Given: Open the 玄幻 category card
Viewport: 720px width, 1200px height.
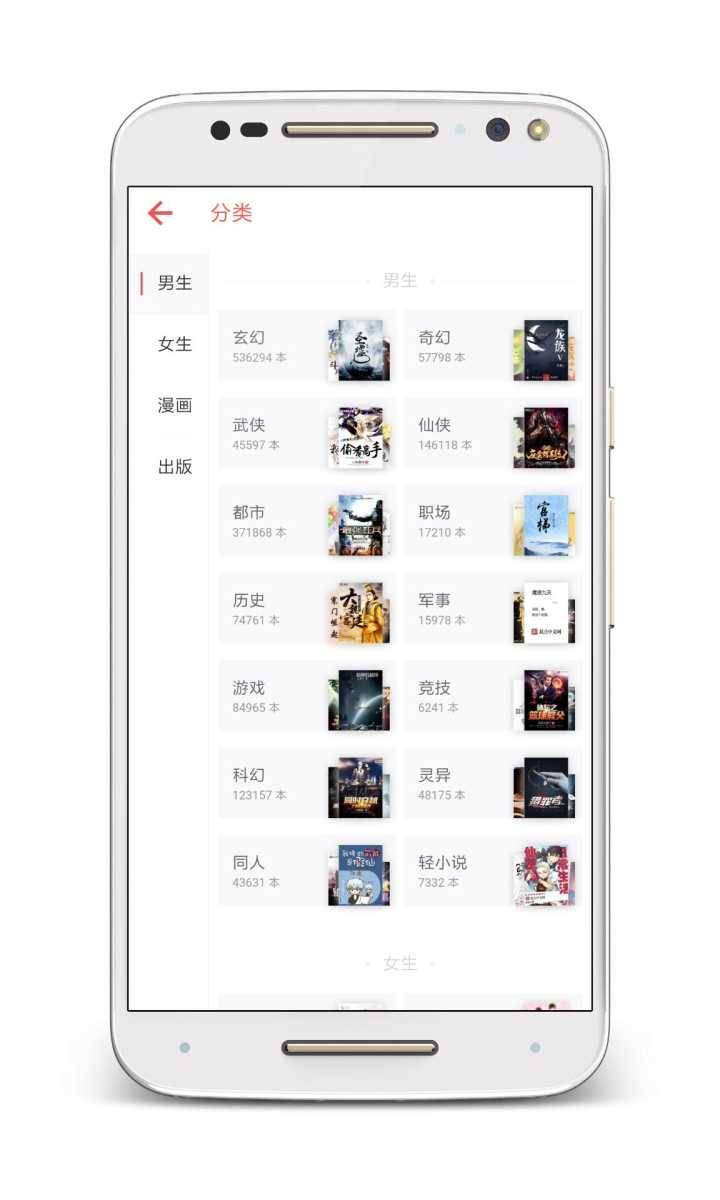Looking at the screenshot, I should pyautogui.click(x=307, y=346).
